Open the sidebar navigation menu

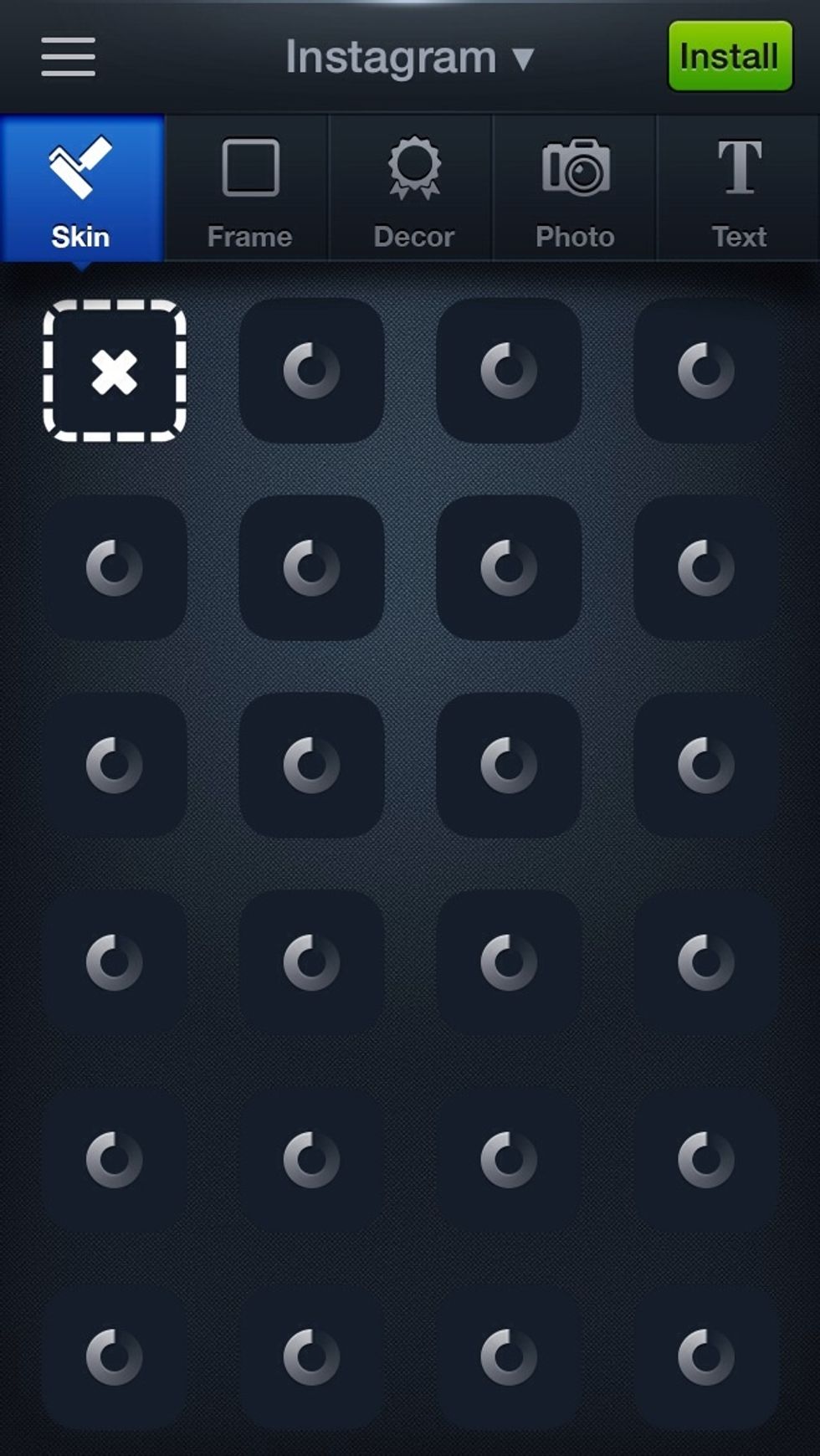tap(67, 57)
